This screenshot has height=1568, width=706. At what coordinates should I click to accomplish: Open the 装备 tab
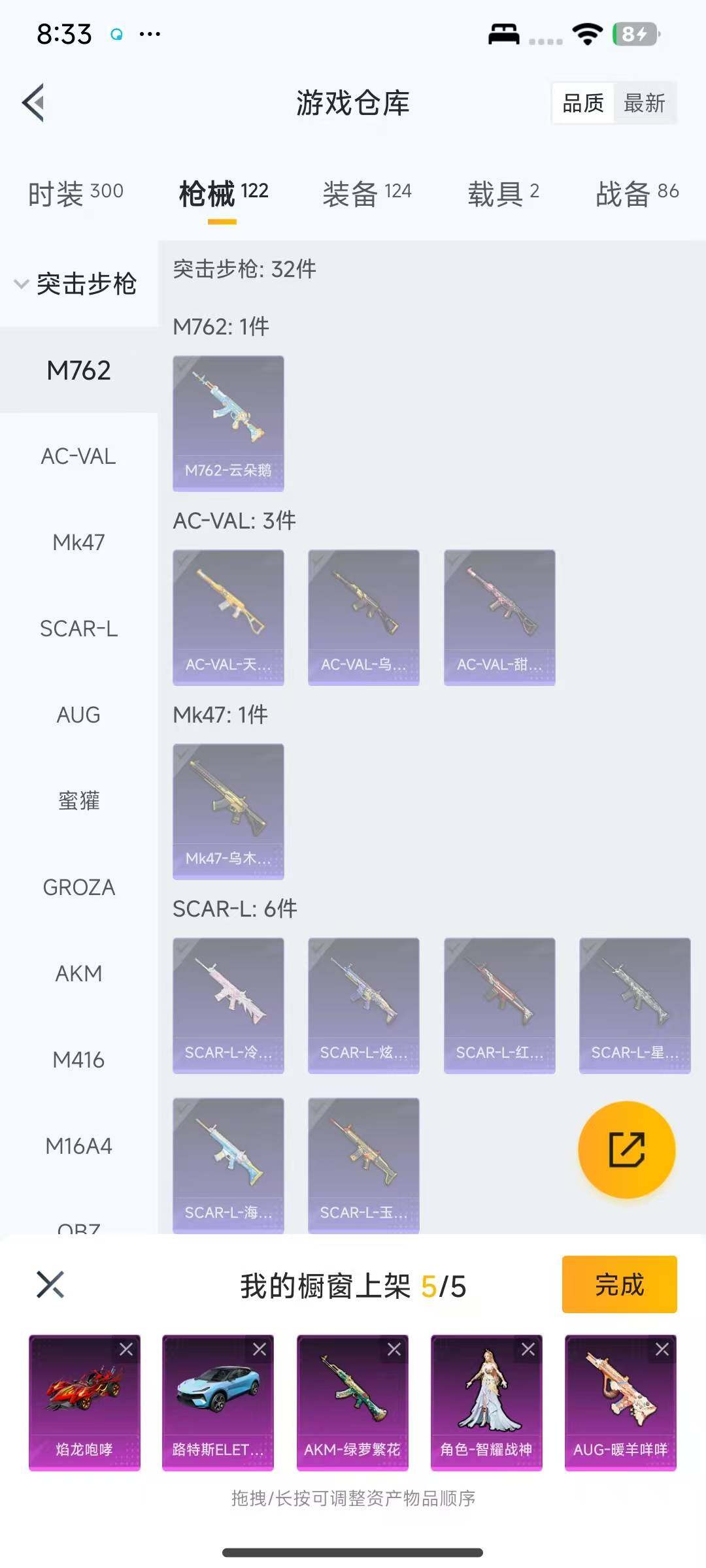click(x=367, y=193)
